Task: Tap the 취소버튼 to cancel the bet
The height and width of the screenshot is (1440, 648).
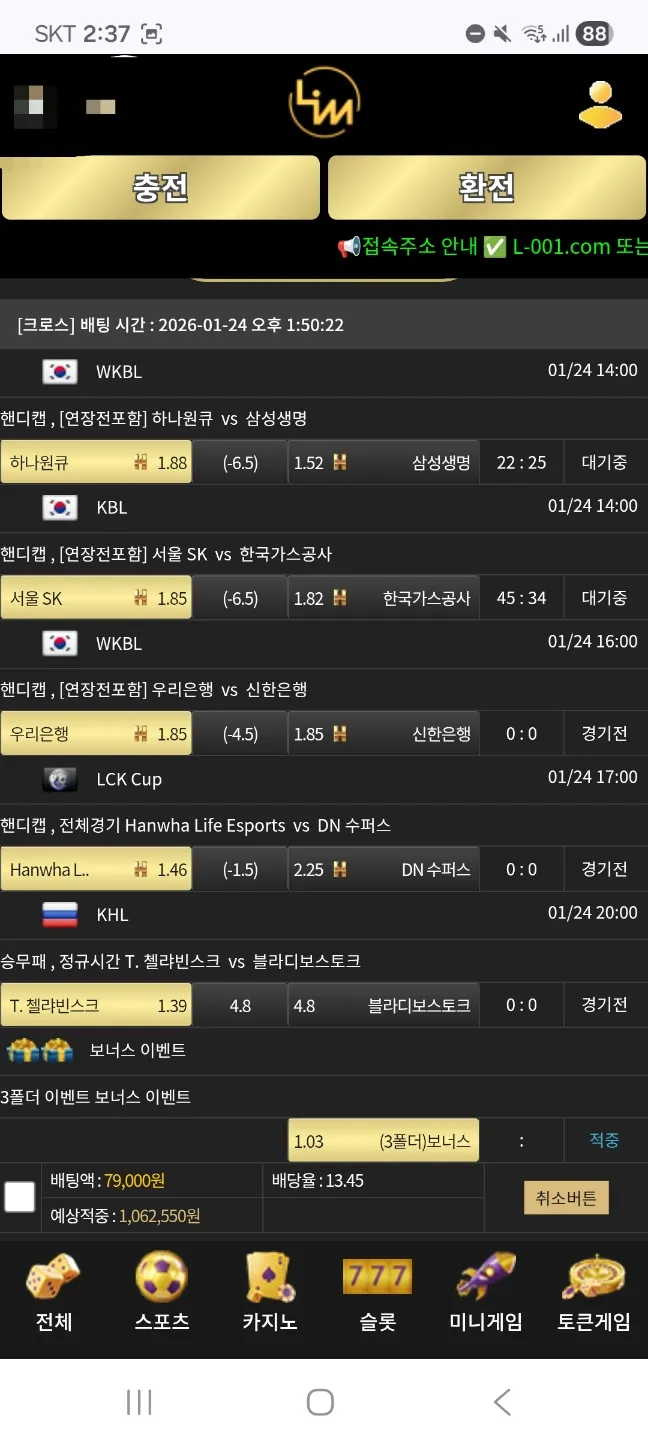Action: point(566,1198)
